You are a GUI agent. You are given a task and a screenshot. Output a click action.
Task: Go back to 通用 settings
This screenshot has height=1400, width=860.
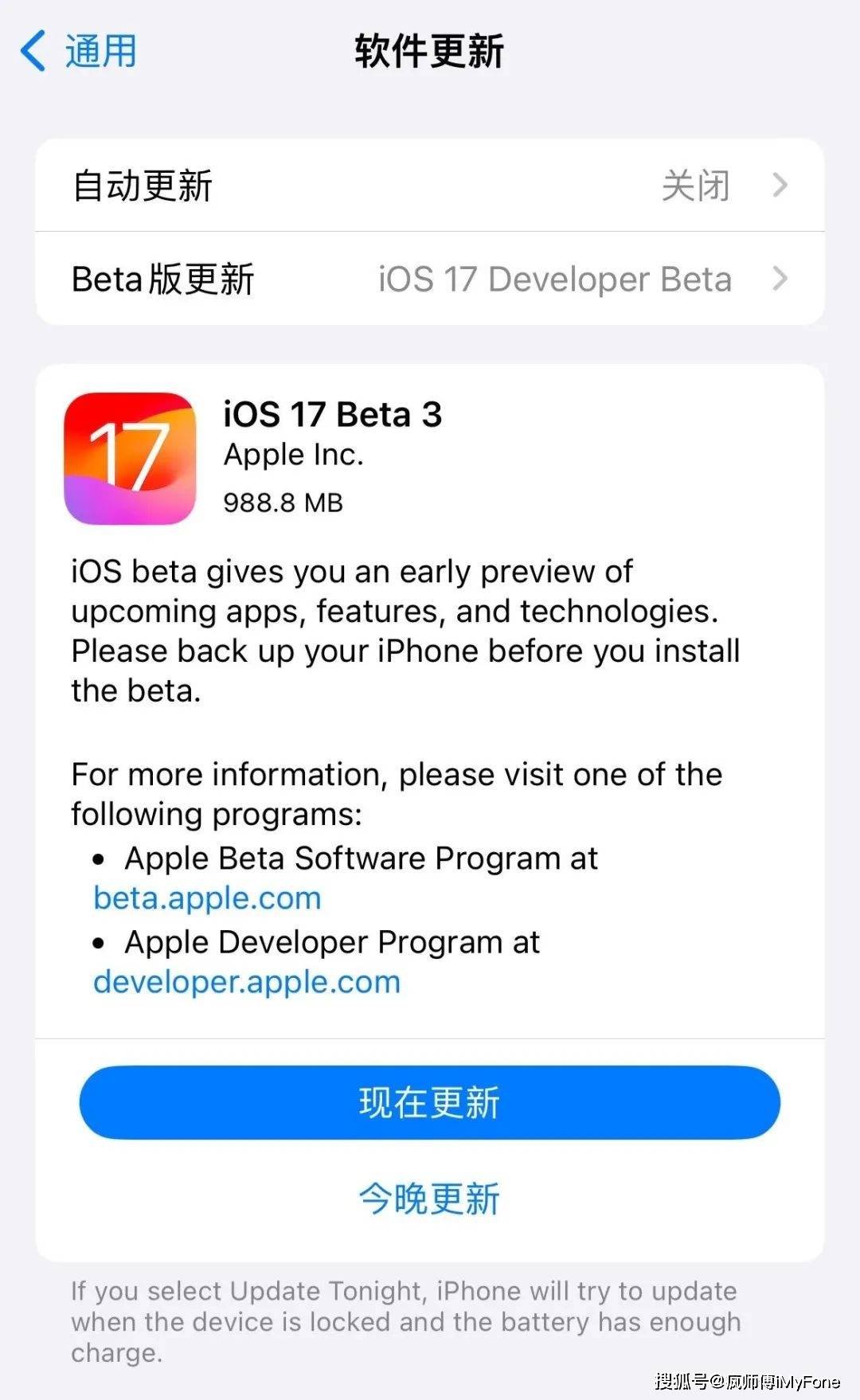point(78,52)
